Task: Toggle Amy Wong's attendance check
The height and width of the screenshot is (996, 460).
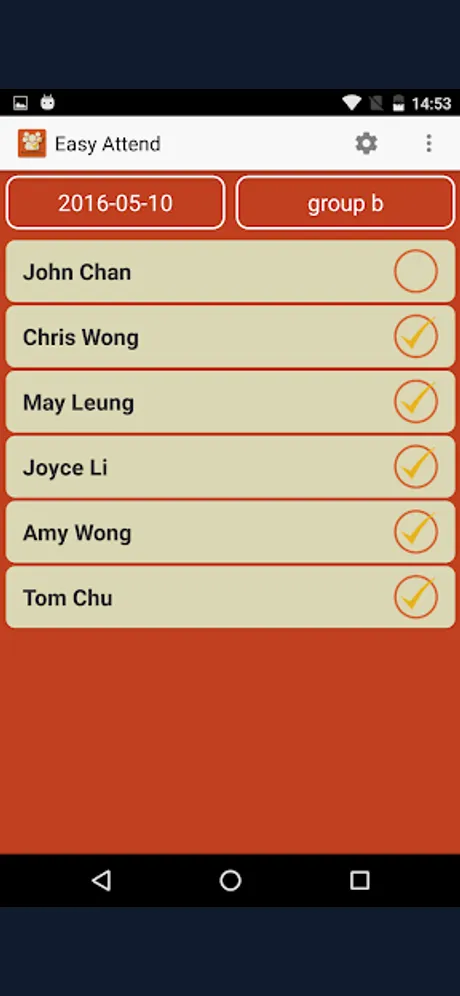Action: coord(416,532)
